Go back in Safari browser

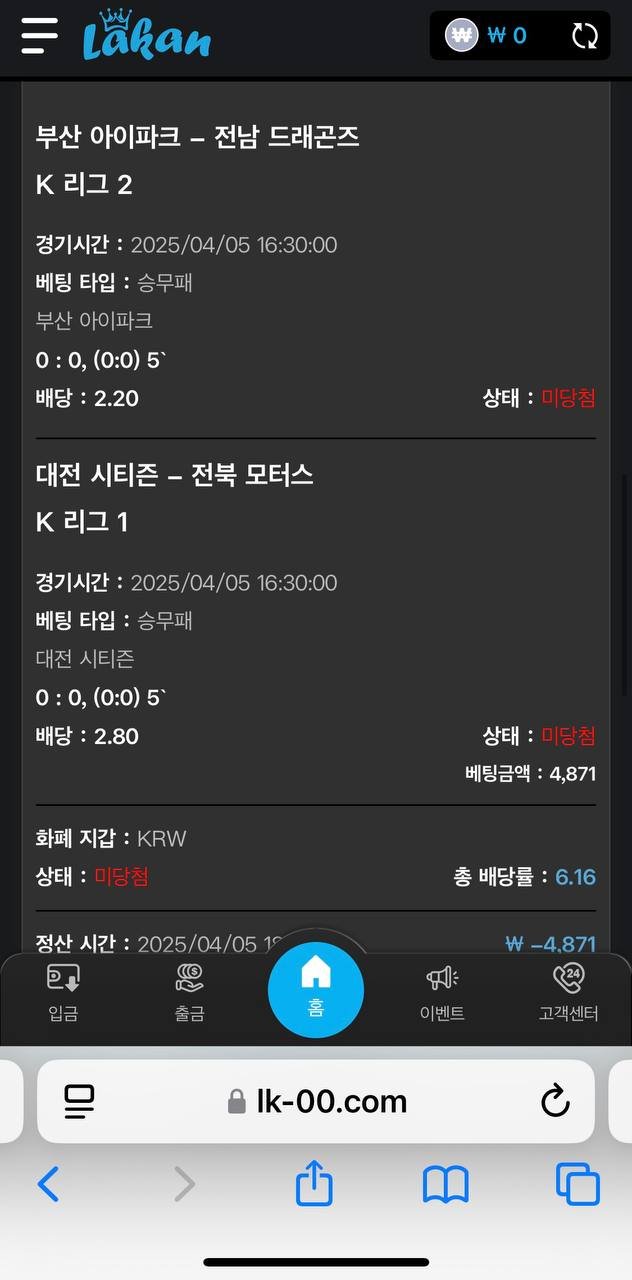coord(48,1185)
